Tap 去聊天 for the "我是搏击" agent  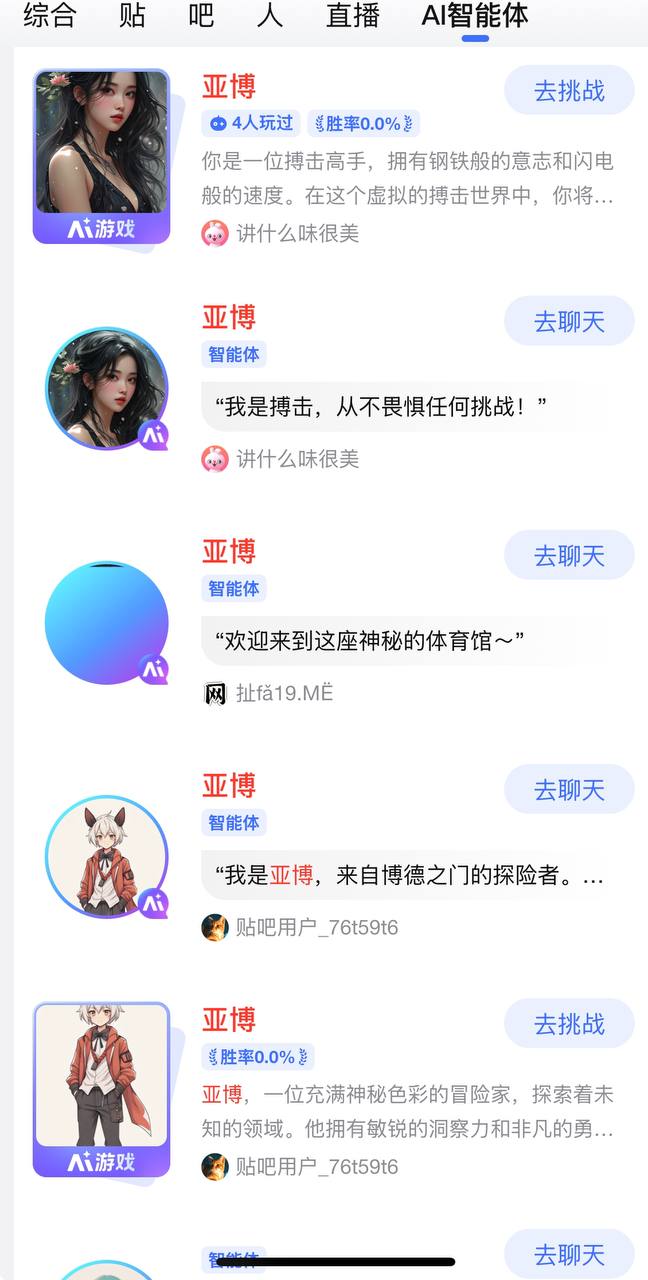(569, 321)
